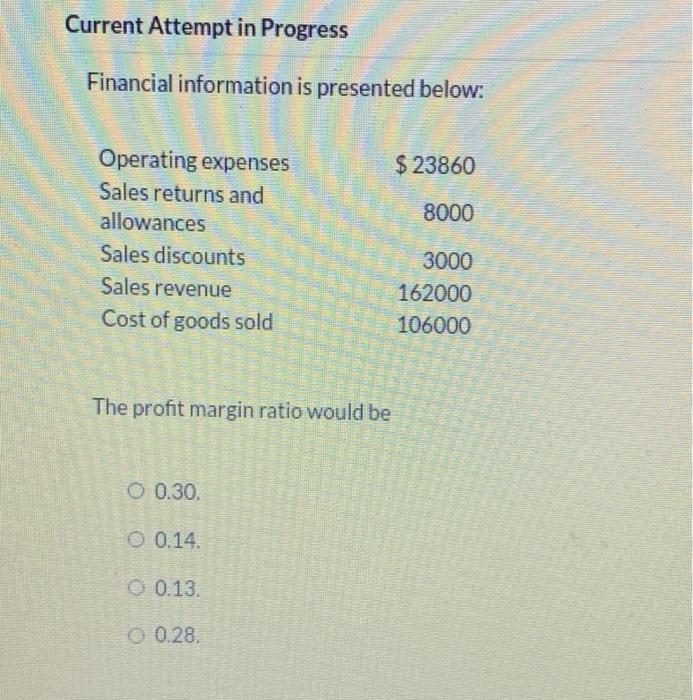Mark 0.28 as the answer
Image resolution: width=693 pixels, height=700 pixels.
point(137,635)
